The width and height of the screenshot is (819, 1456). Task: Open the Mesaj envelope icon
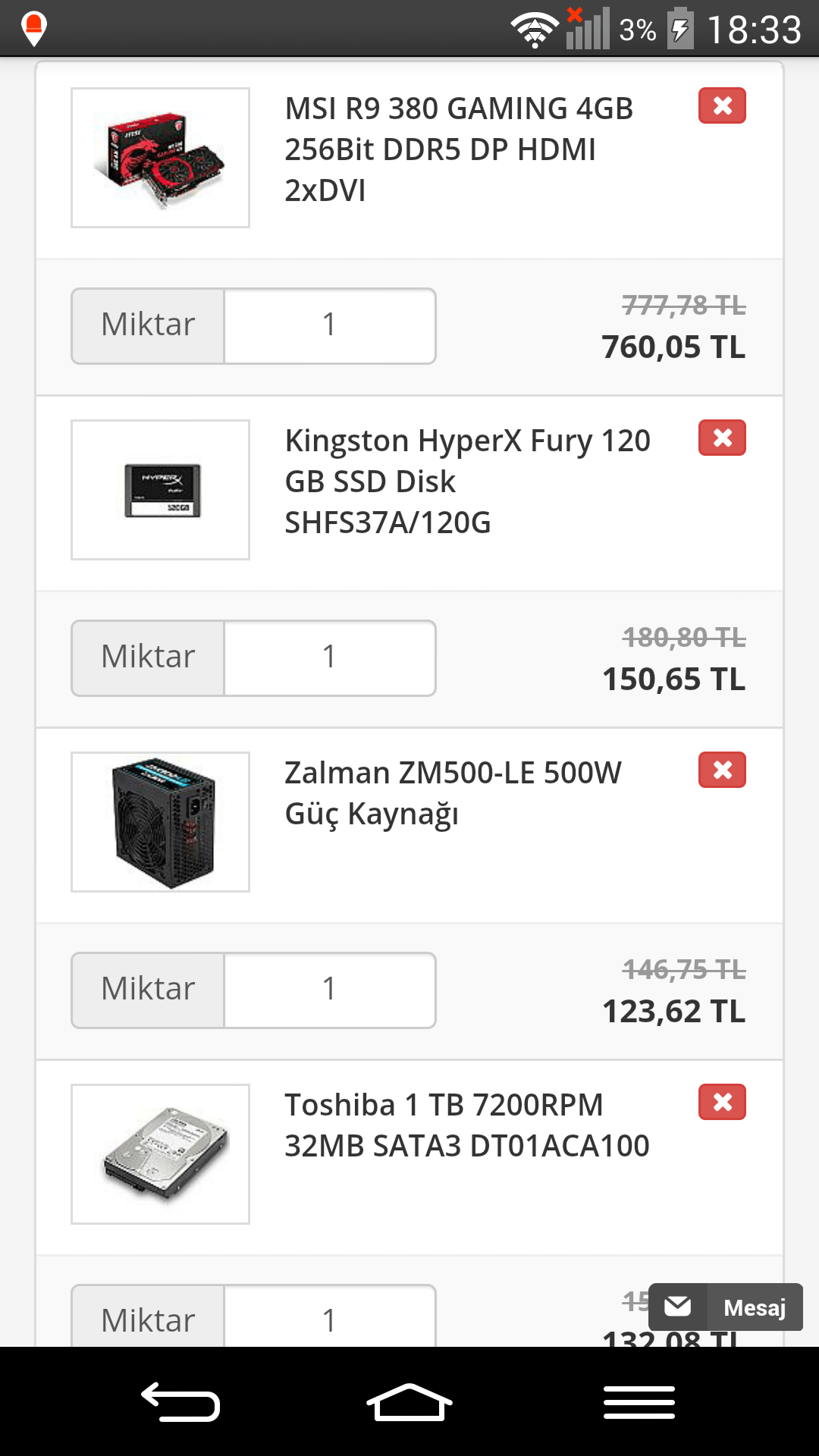click(x=677, y=1307)
